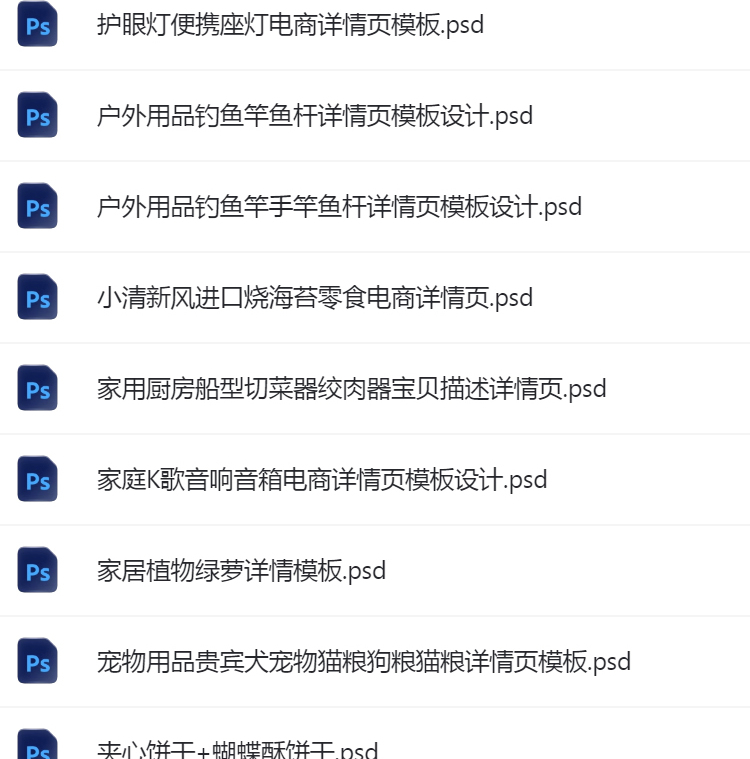
Task: Select 户外用品钓鱼竿手竿鱼杆详情页模板设计.psd file
Action: [x=339, y=207]
